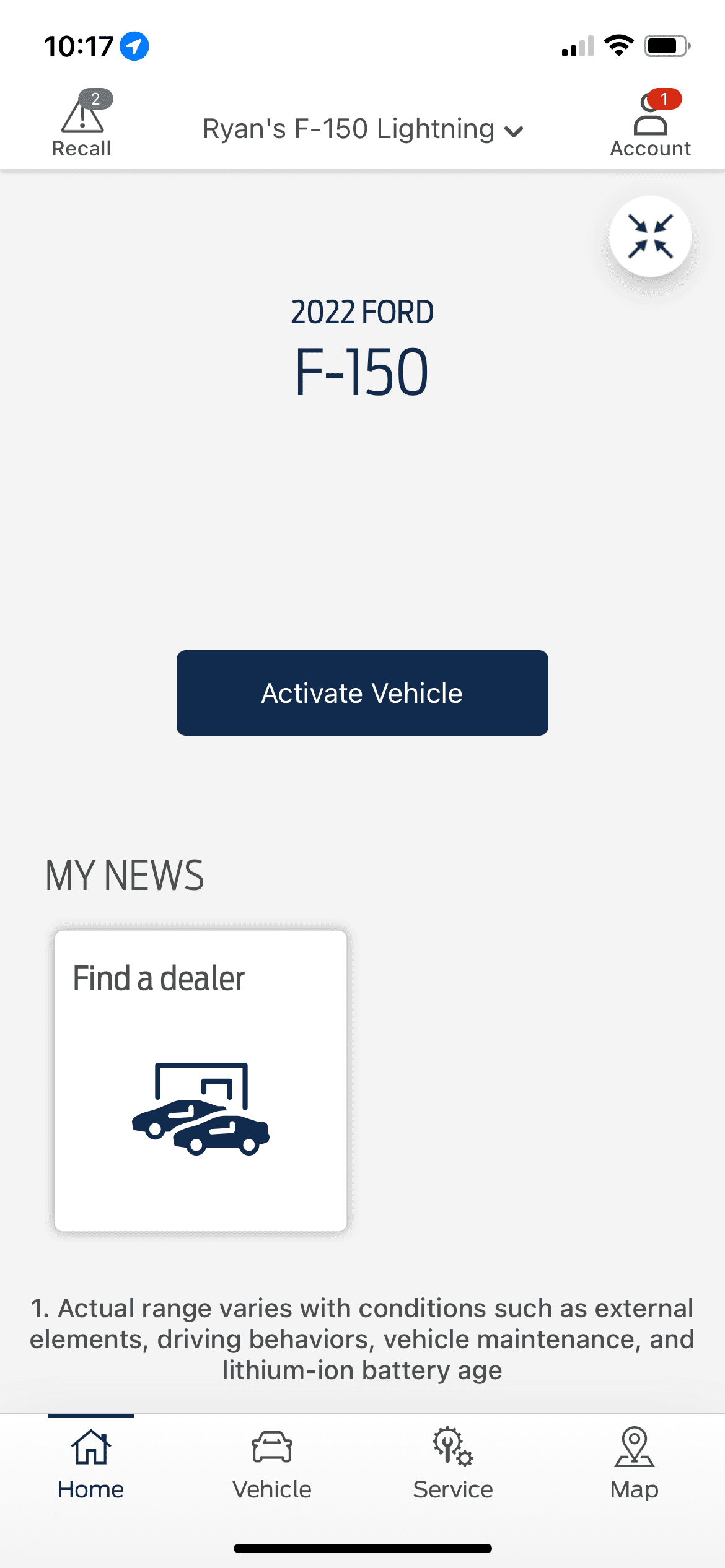Open the Find a dealer card
The height and width of the screenshot is (1568, 725).
(201, 1080)
